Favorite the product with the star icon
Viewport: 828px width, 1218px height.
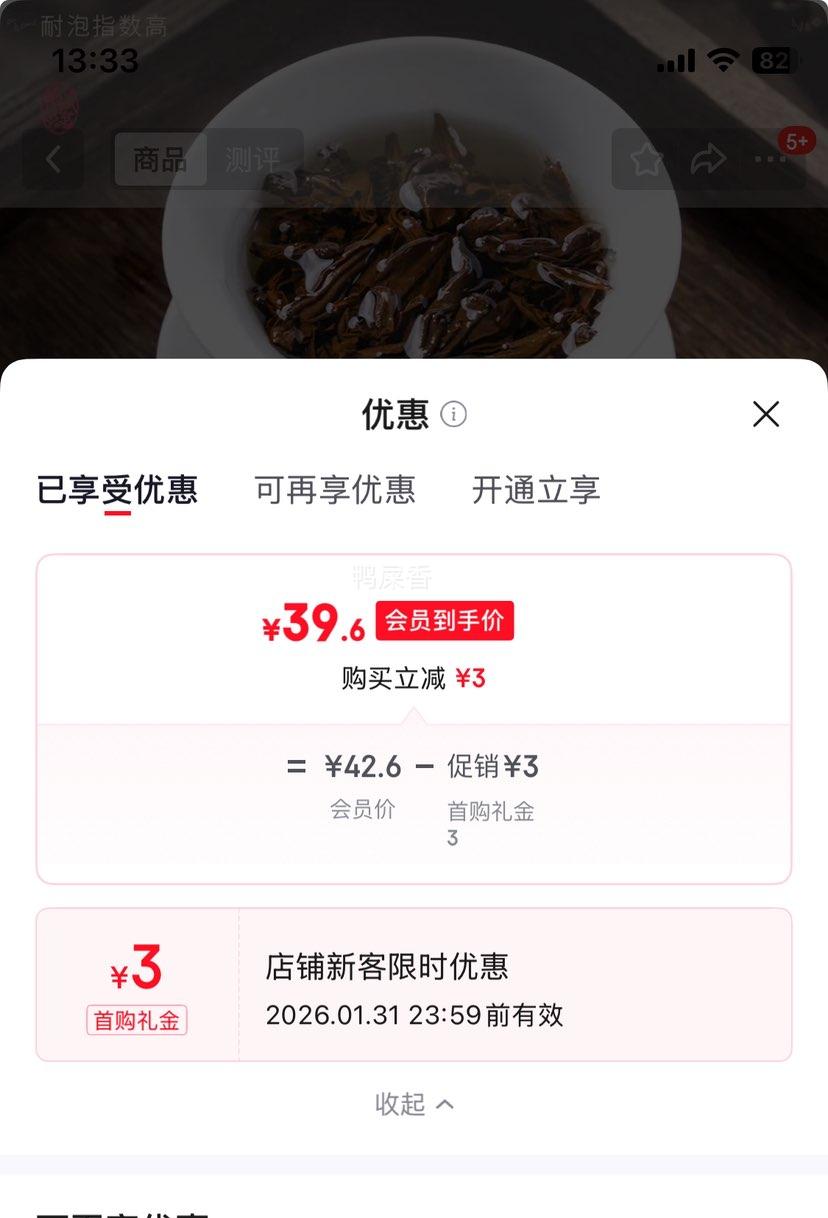point(646,158)
